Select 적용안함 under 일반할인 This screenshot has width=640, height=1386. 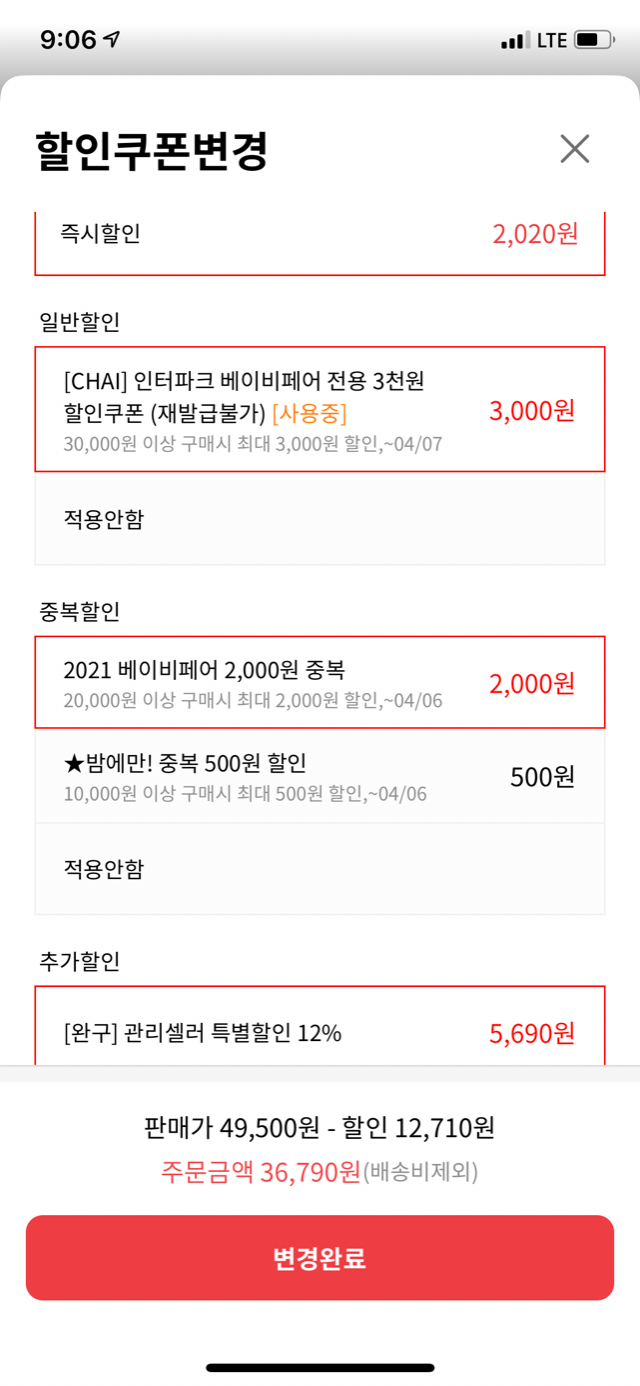click(320, 519)
